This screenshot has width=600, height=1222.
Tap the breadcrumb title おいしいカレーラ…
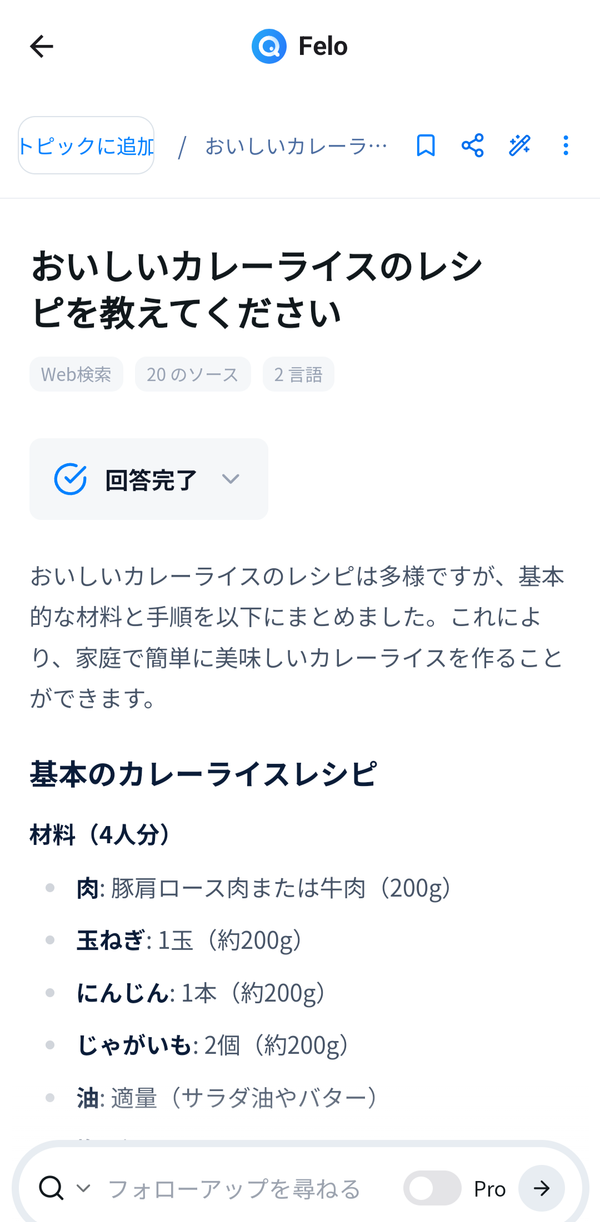coord(296,146)
